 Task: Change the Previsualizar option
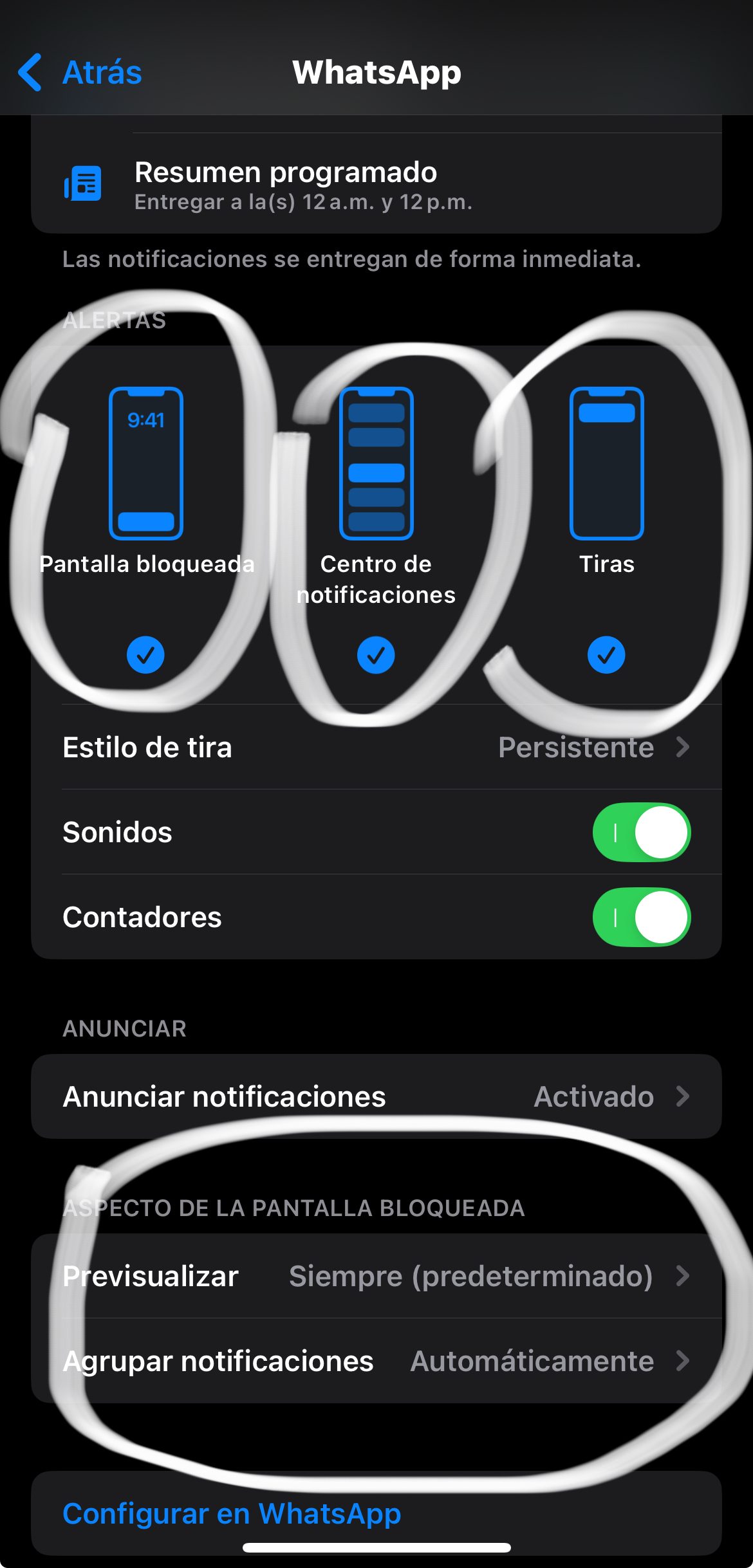click(376, 1276)
